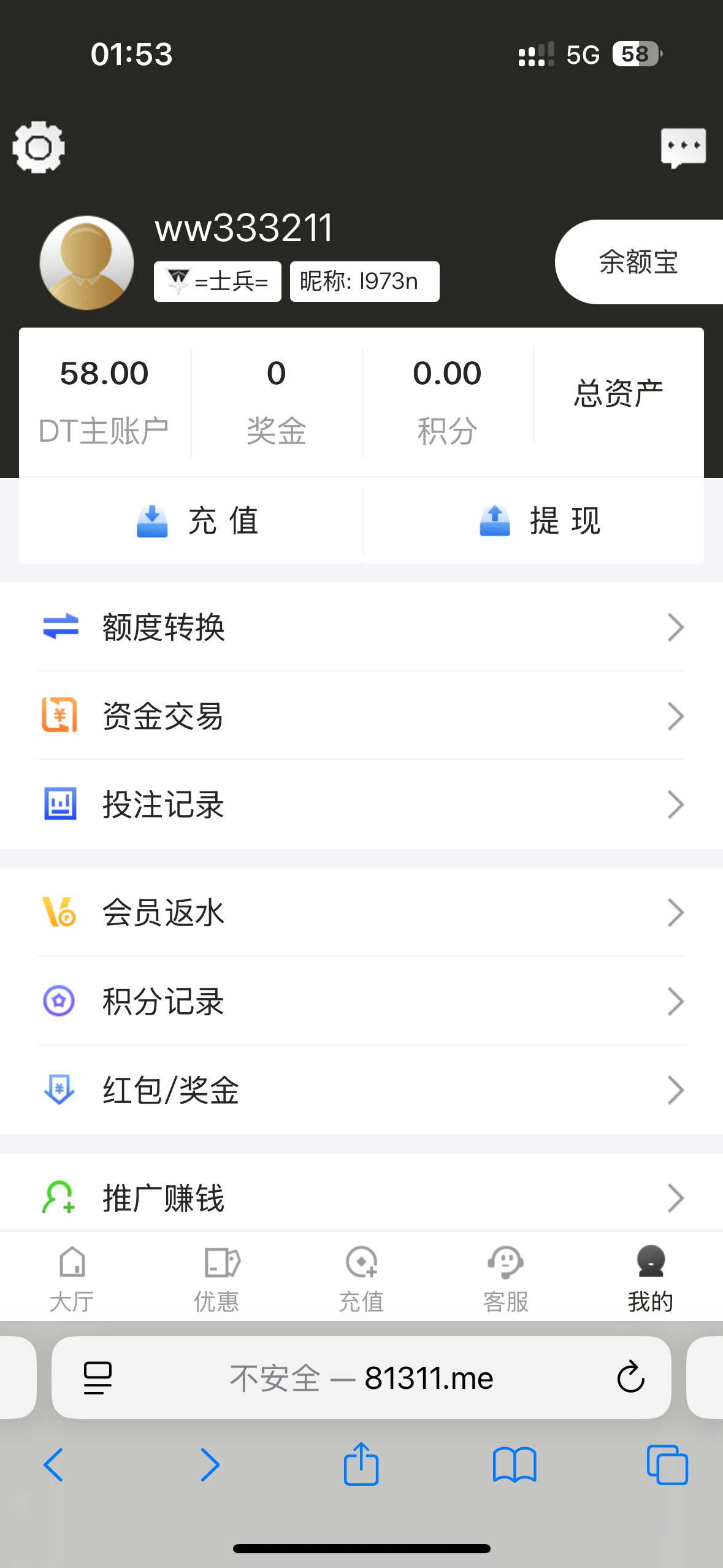The image size is (723, 1568).
Task: Switch to the 大厅 tab
Action: click(x=72, y=1277)
